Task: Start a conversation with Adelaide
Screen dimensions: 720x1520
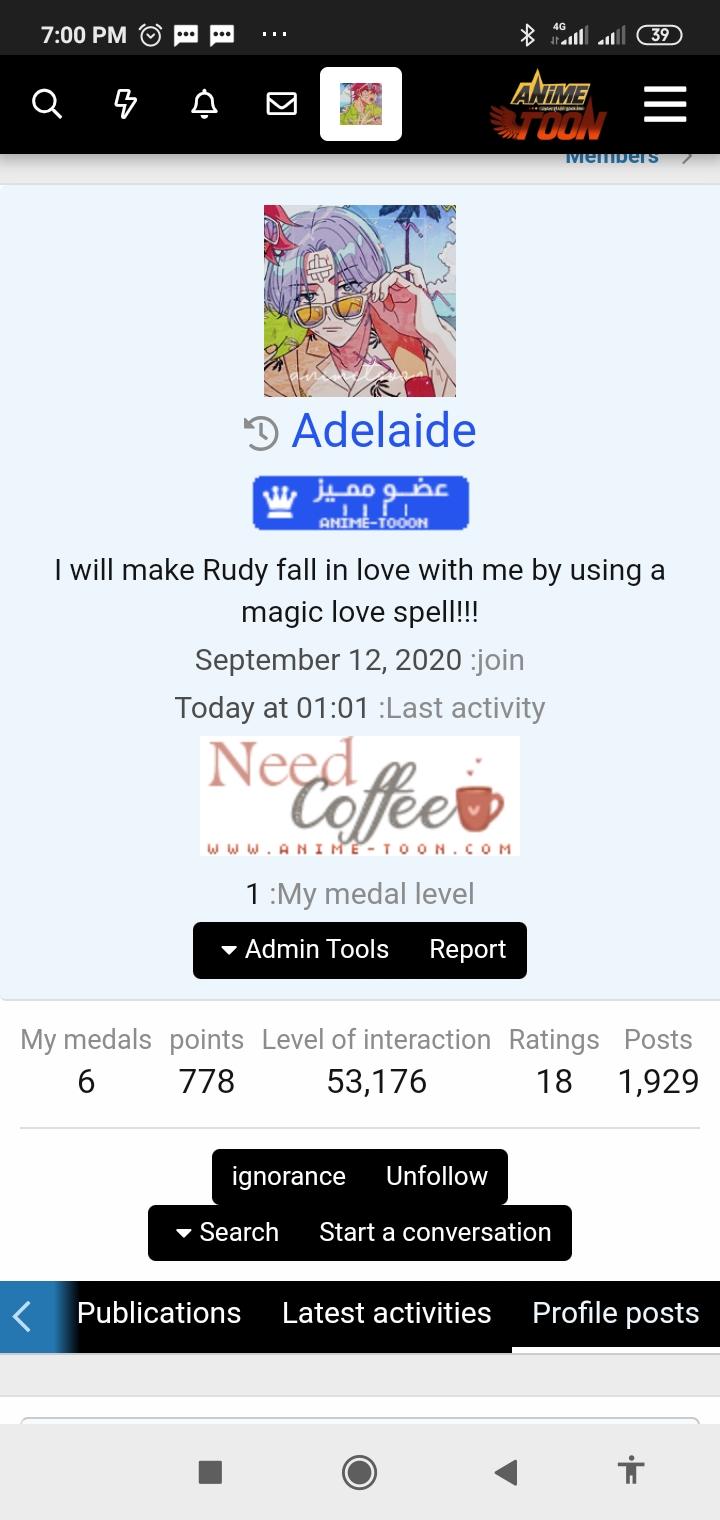Action: click(435, 1232)
